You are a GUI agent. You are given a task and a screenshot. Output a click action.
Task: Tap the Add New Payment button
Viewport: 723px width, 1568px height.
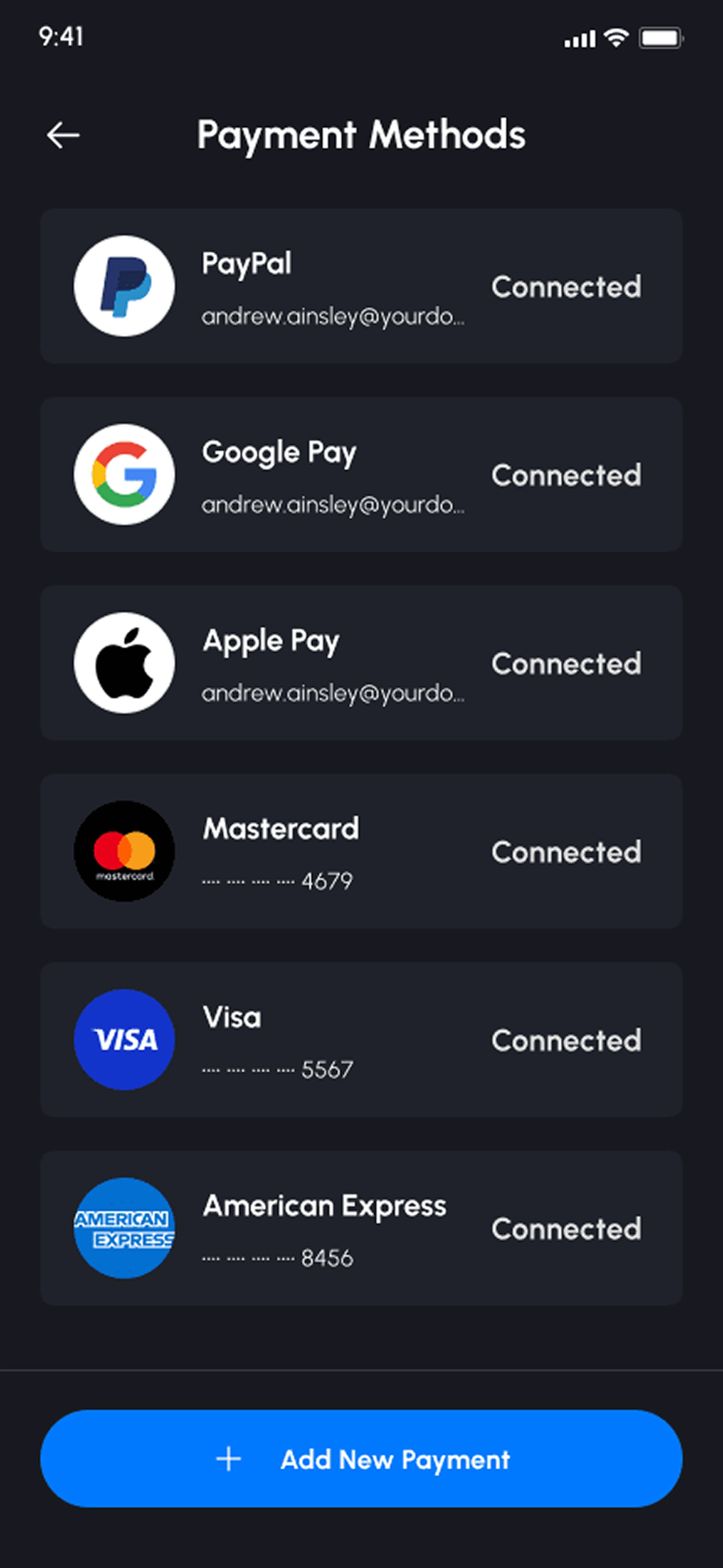(360, 1459)
